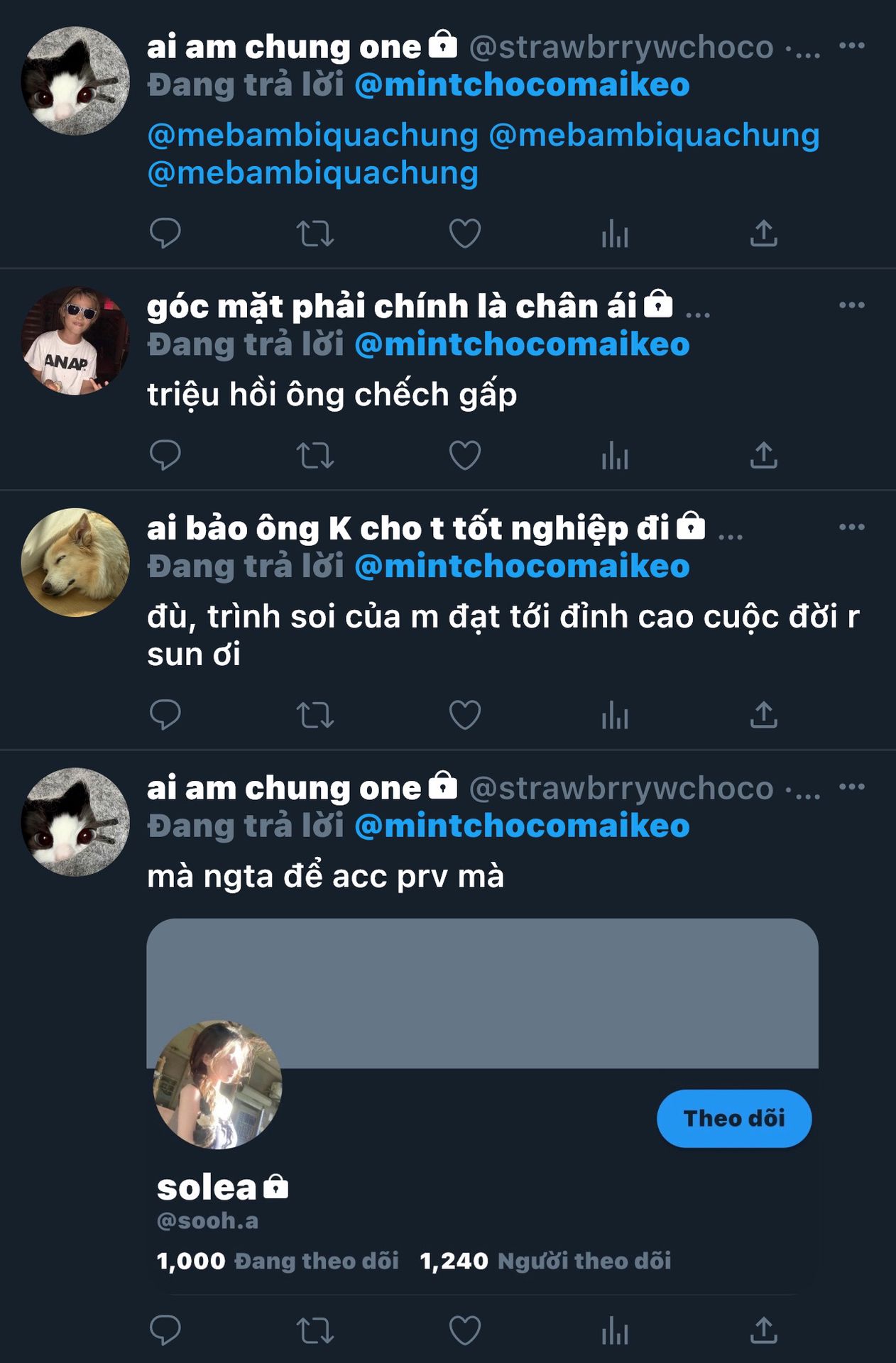Open the first @mebambiquachung mention

click(313, 136)
